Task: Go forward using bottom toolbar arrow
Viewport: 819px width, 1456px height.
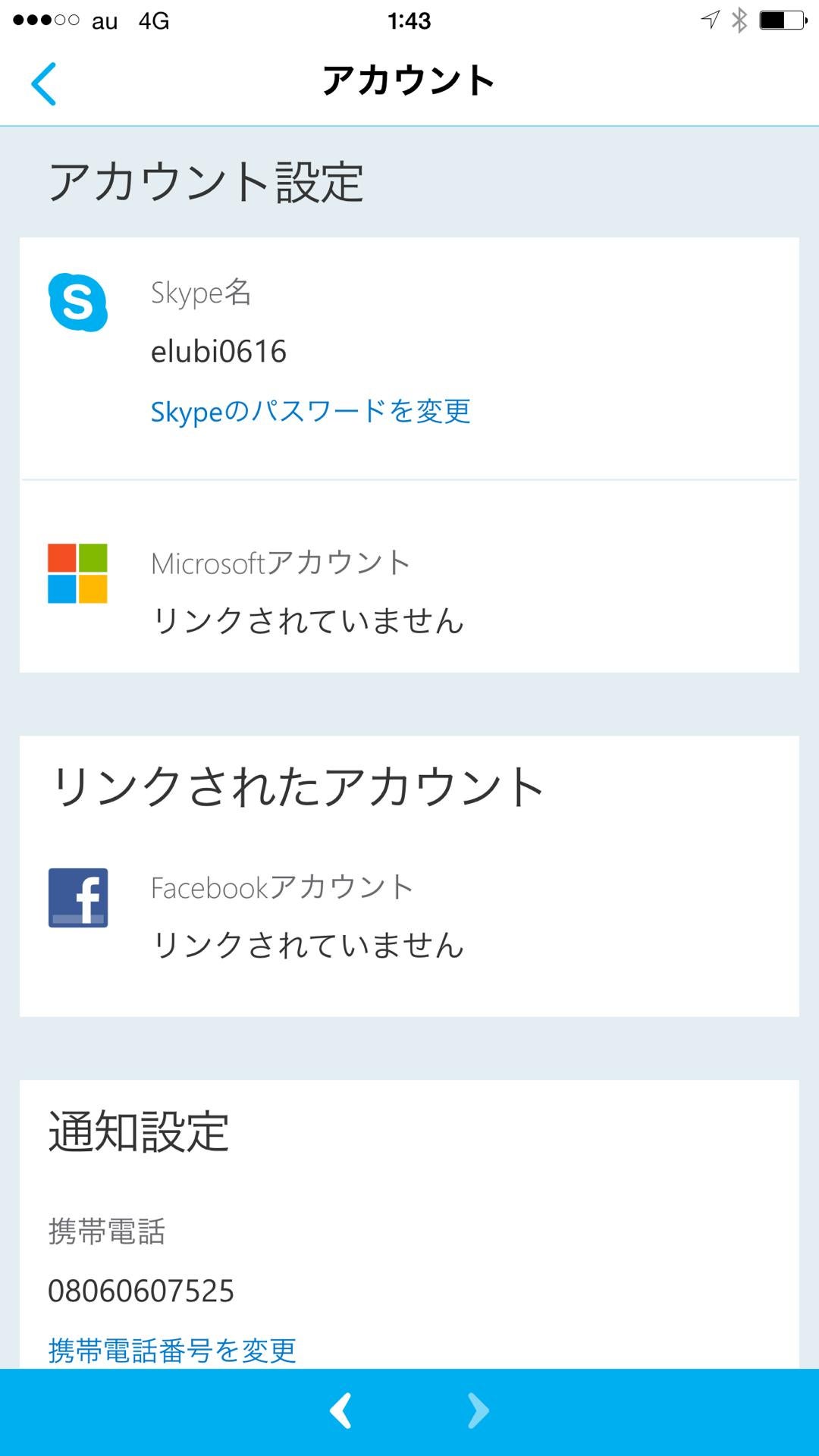Action: [479, 1410]
